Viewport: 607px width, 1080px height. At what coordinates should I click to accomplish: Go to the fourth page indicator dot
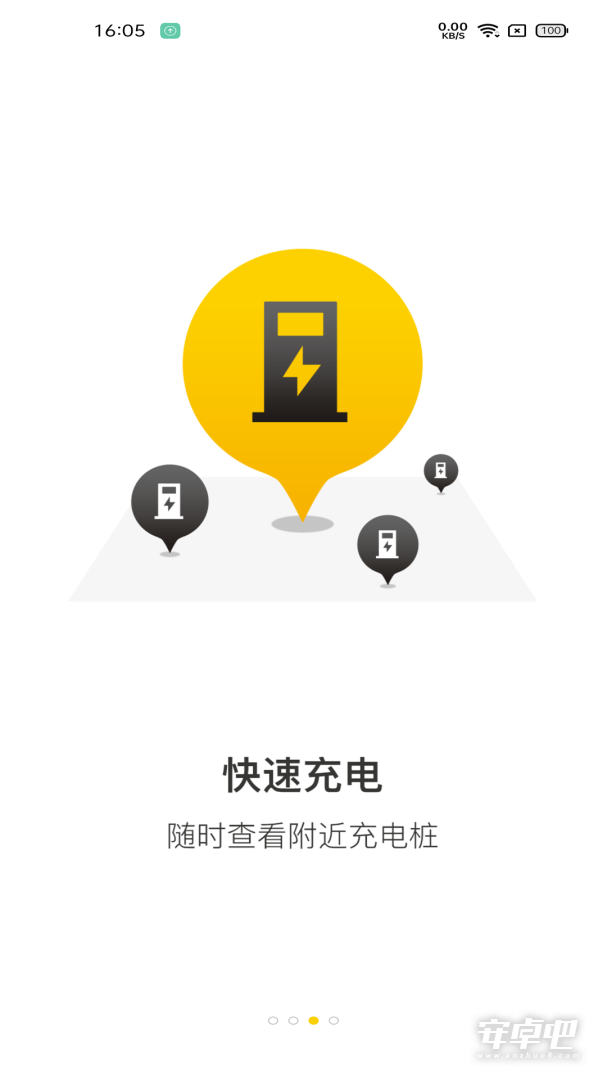[x=333, y=1020]
